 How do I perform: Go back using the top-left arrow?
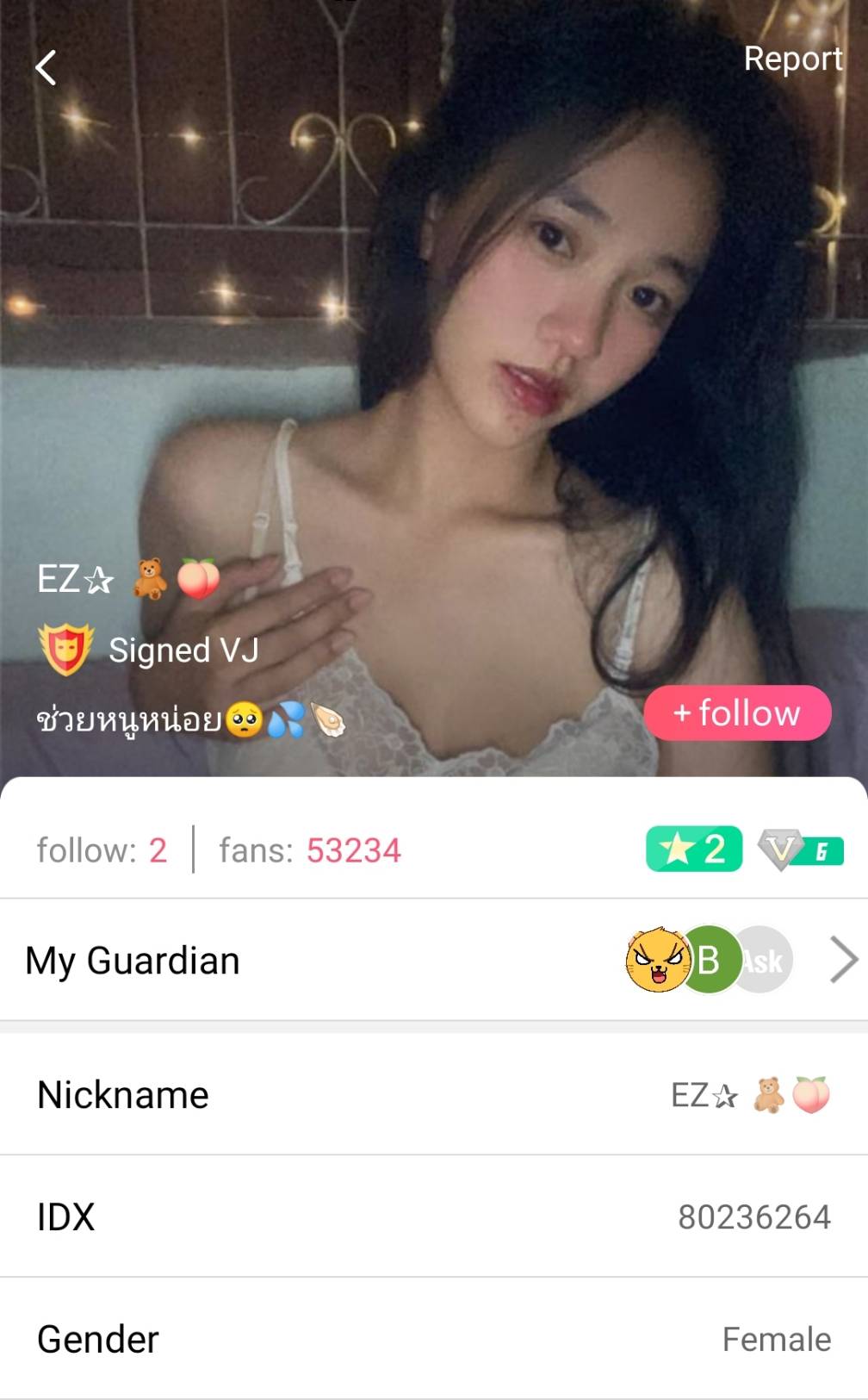pos(46,67)
